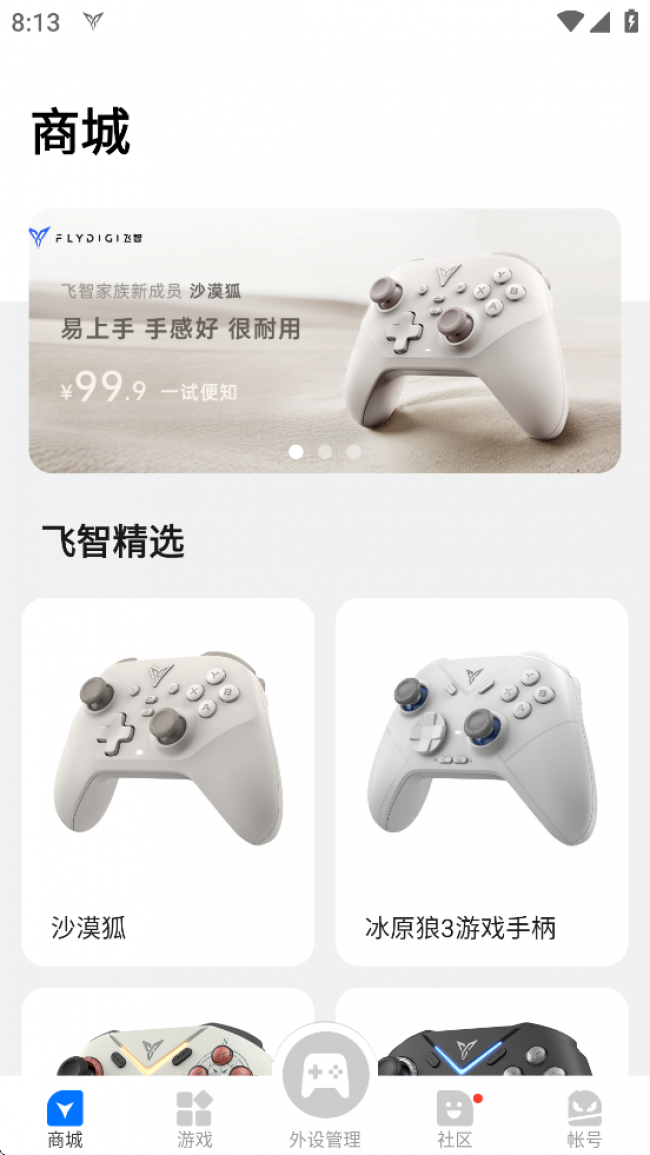Switch to the 游戏 tab
Screen dimensions: 650x1155
[x=194, y=1118]
